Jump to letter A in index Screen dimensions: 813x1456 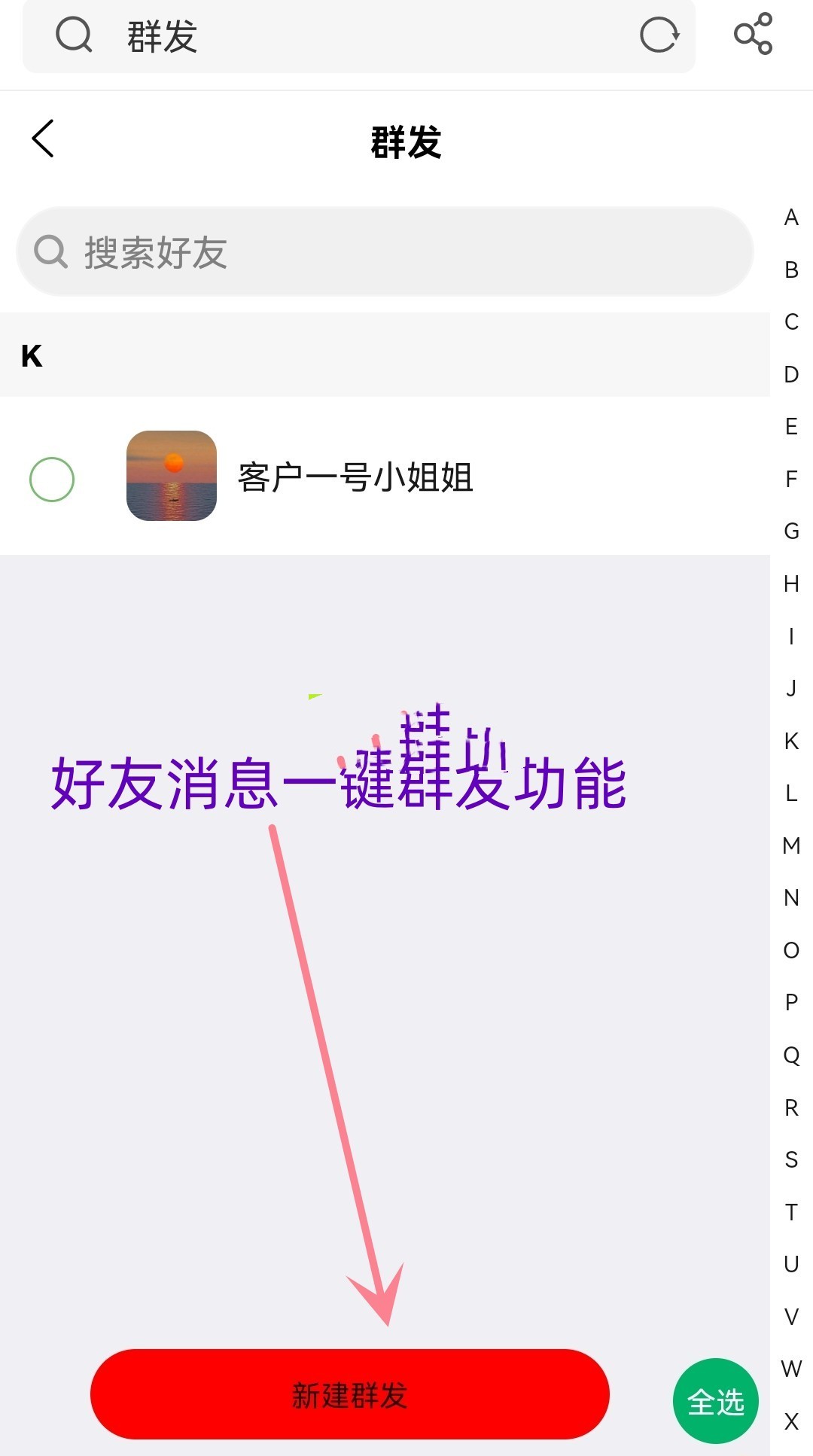pos(790,218)
